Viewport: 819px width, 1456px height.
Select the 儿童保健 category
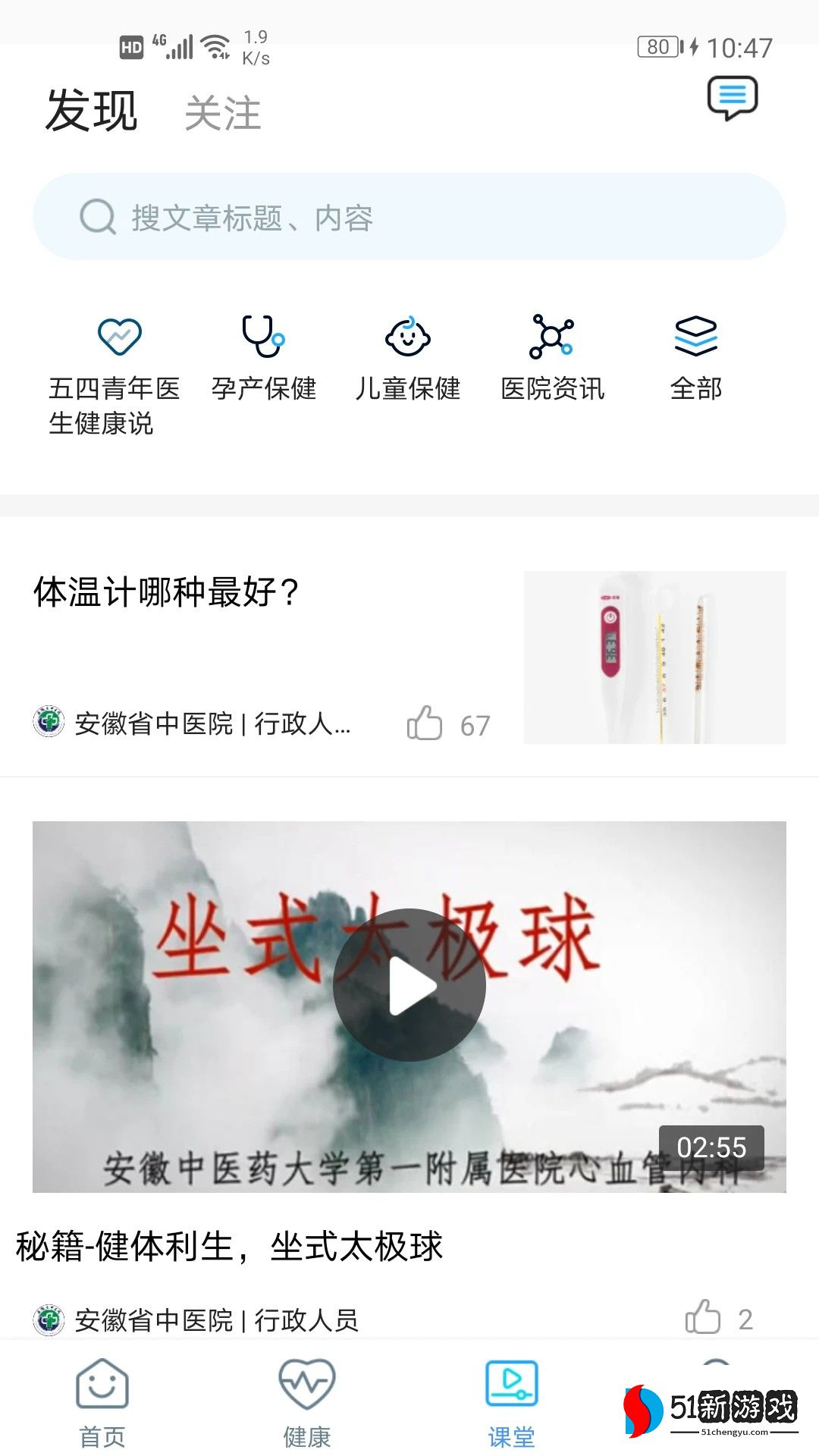pyautogui.click(x=408, y=358)
